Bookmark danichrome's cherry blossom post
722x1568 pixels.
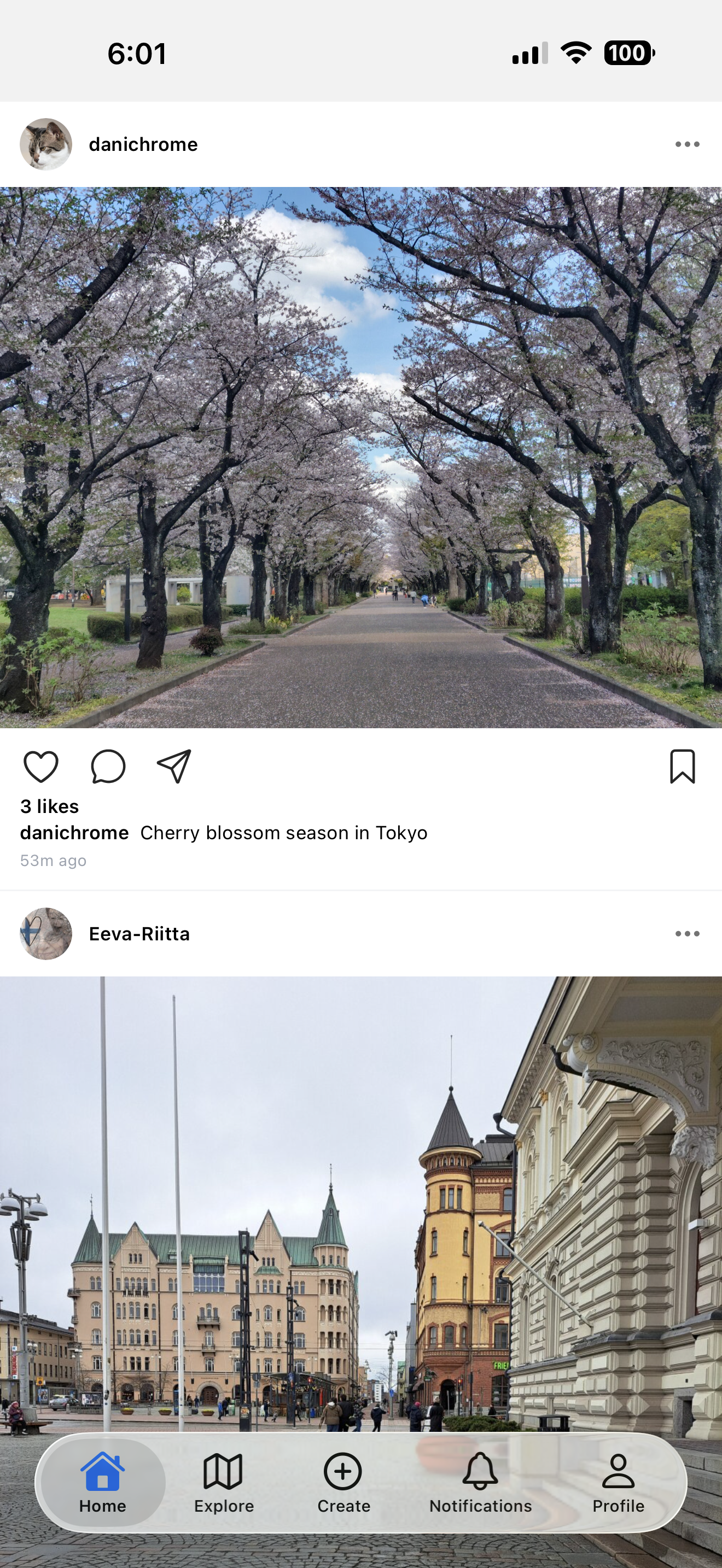(x=682, y=767)
